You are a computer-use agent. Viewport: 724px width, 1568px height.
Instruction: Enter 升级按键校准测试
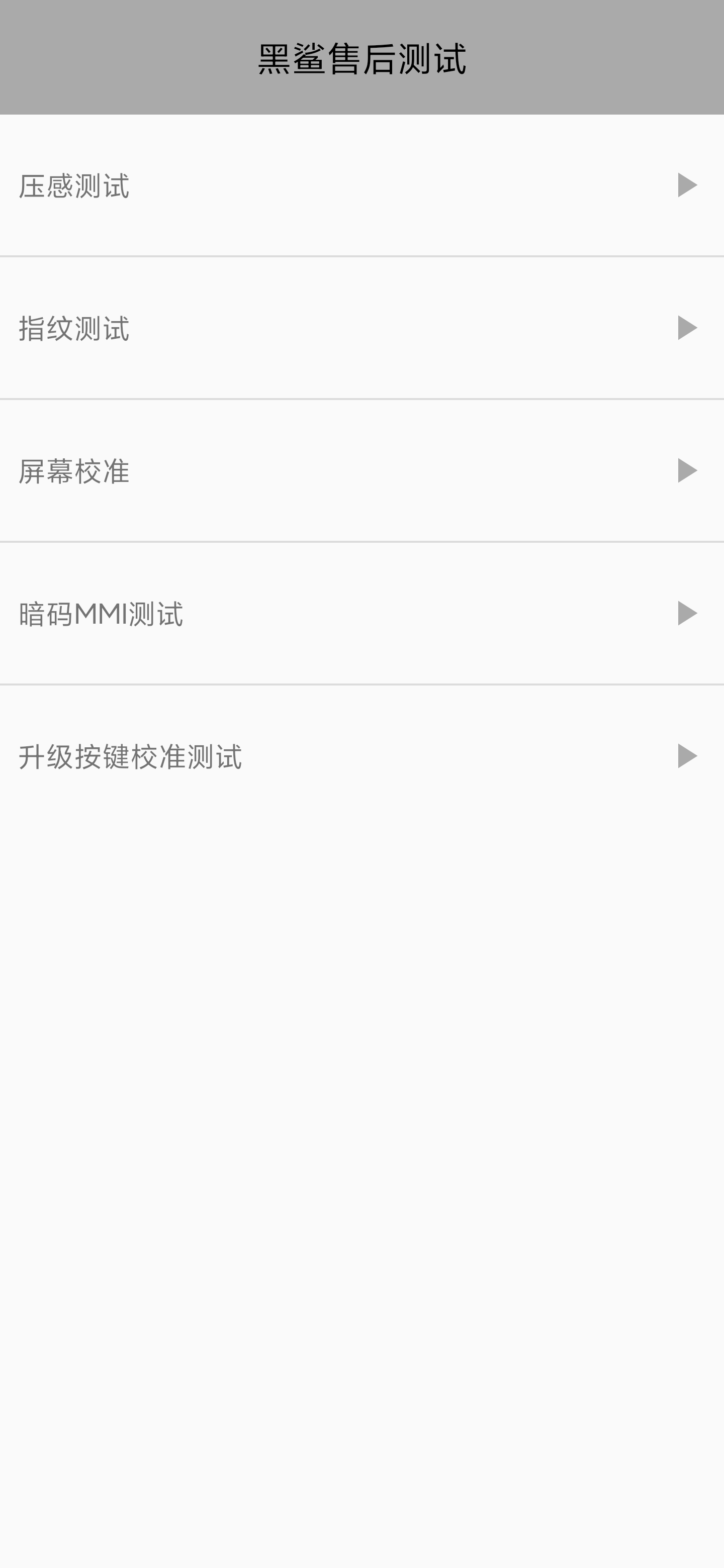361,756
